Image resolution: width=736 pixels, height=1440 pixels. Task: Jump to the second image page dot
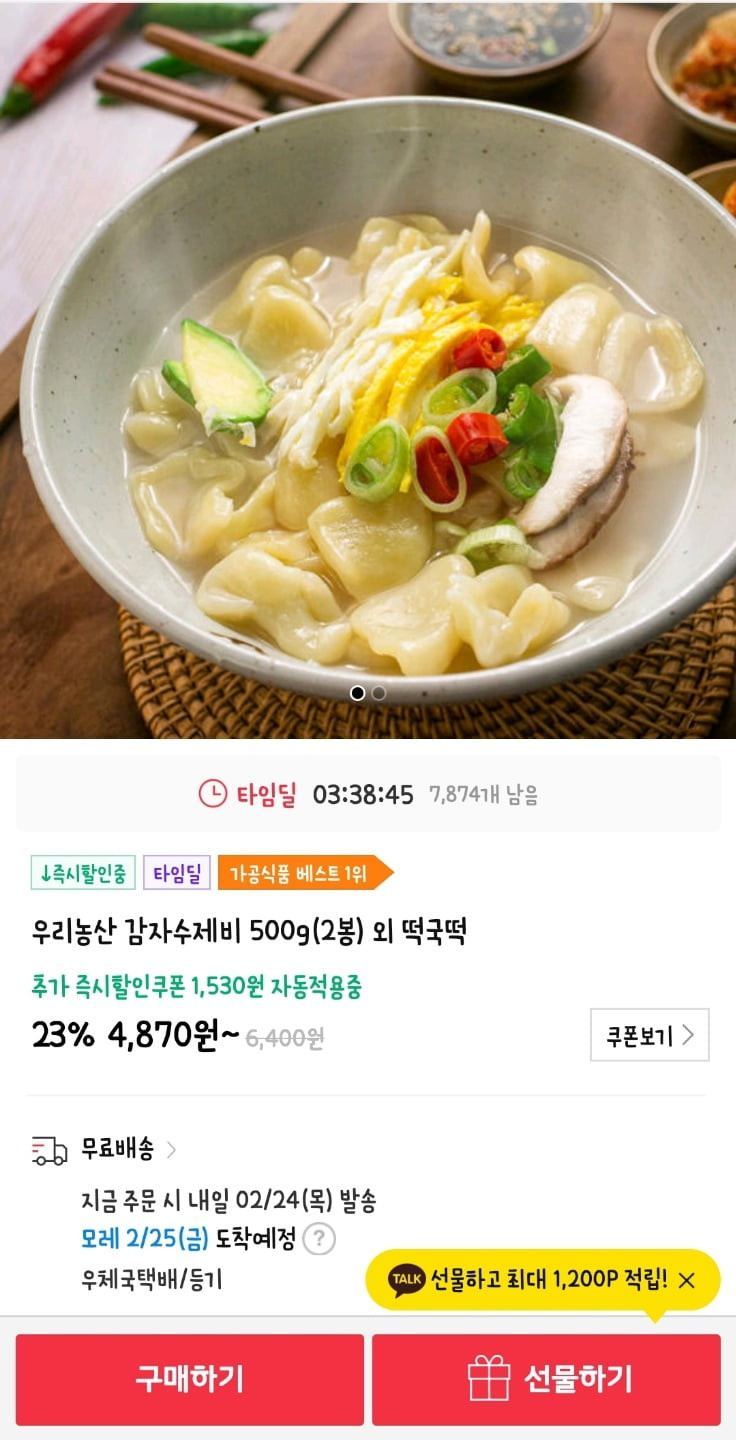pyautogui.click(x=379, y=693)
